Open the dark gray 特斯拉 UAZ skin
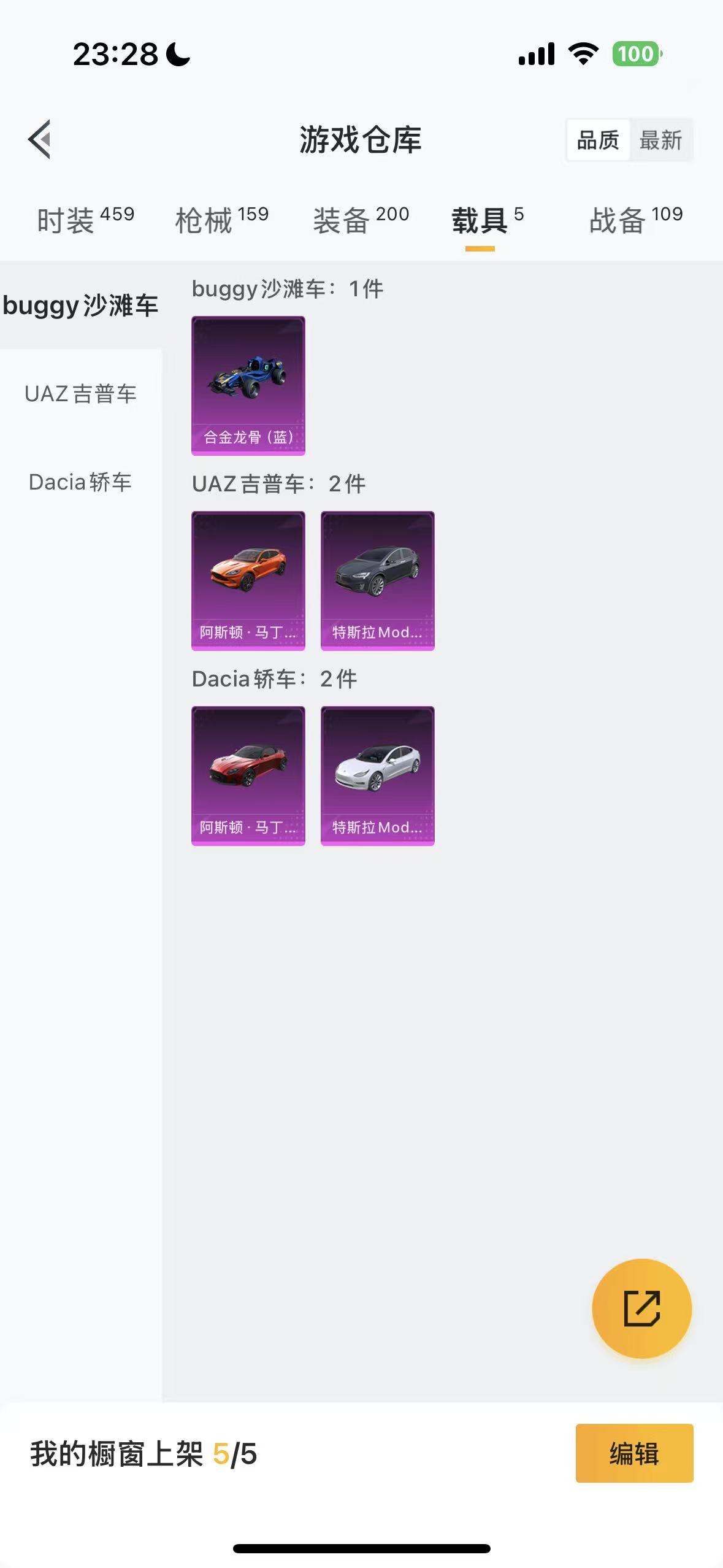 pos(377,580)
